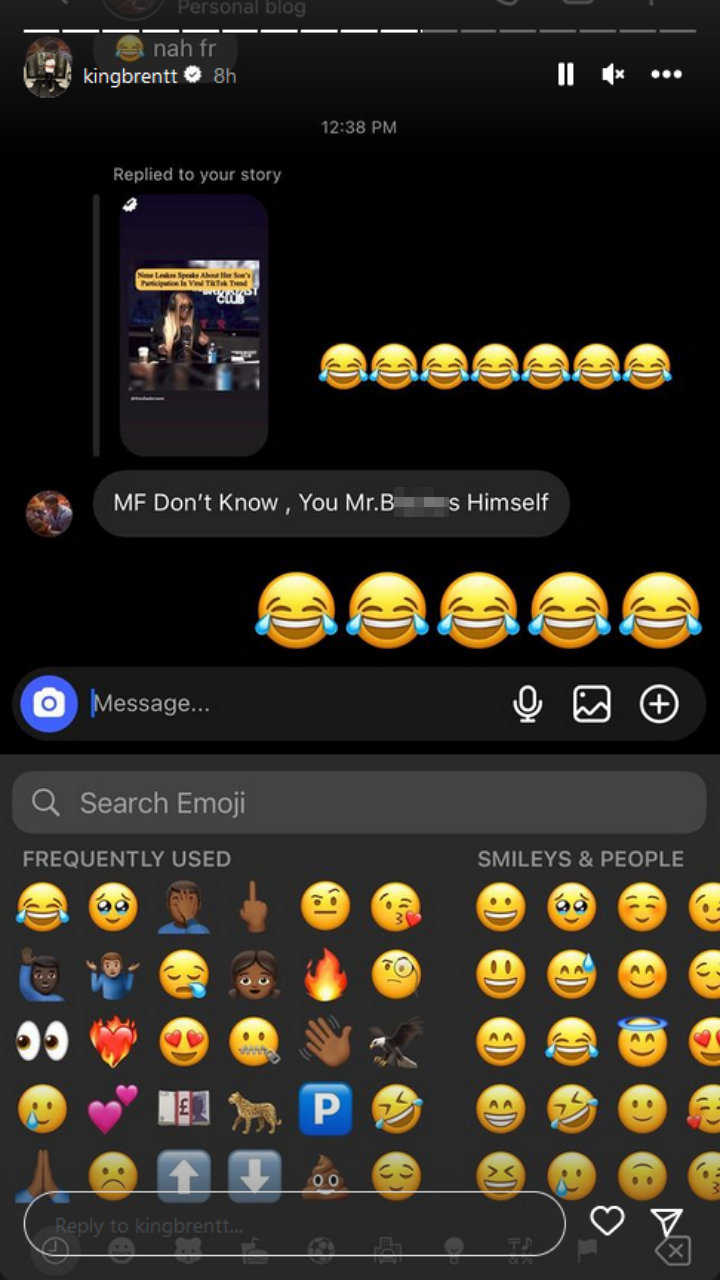720x1280 pixels.
Task: Tap the Reply to kingbrentt field
Action: (x=294, y=1224)
